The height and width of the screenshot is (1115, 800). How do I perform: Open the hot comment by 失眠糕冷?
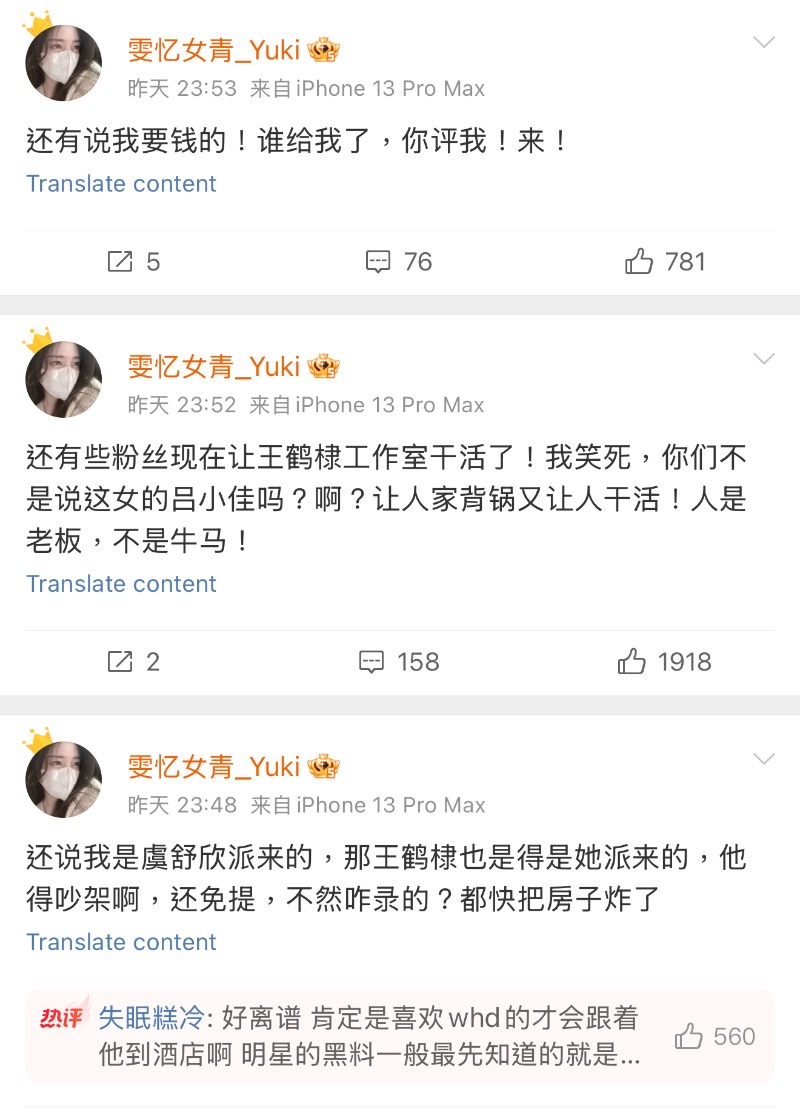tap(370, 1036)
